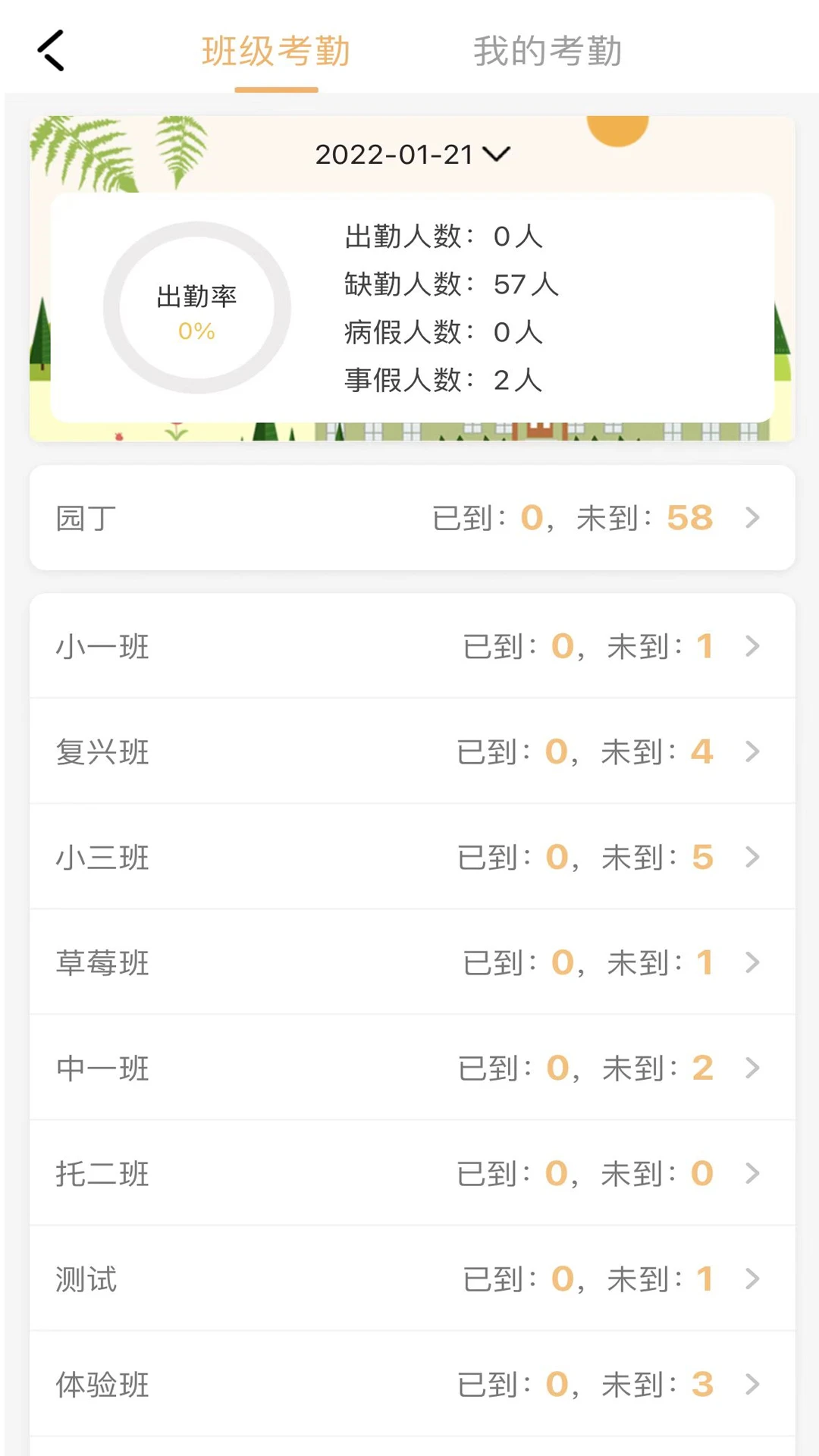Click the arrow icon on 测试 row
Screen dimensions: 819x1456
(x=752, y=1279)
